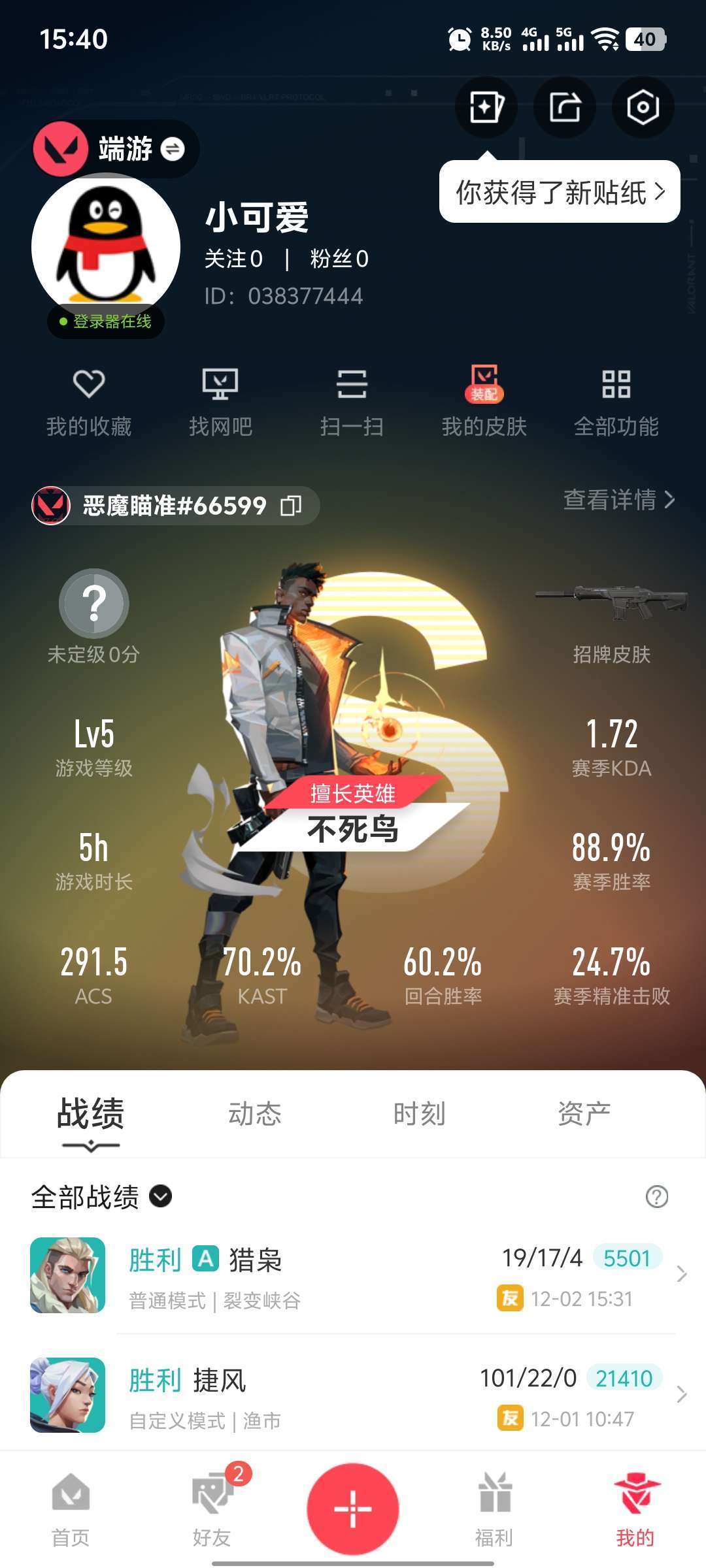Open the sticker card icon
Image resolution: width=706 pixels, height=1568 pixels.
coord(486,106)
